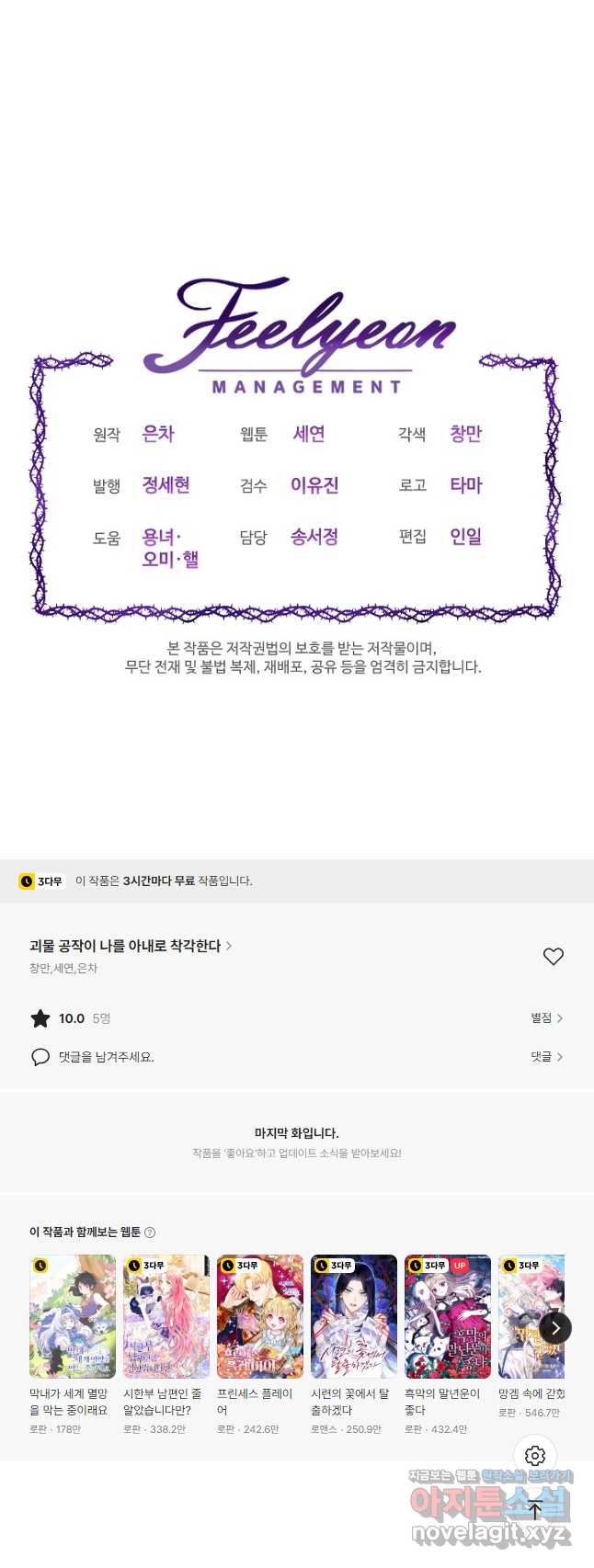The height and width of the screenshot is (1568, 594).
Task: Open the 댓글 comments page
Action: pyautogui.click(x=546, y=1057)
